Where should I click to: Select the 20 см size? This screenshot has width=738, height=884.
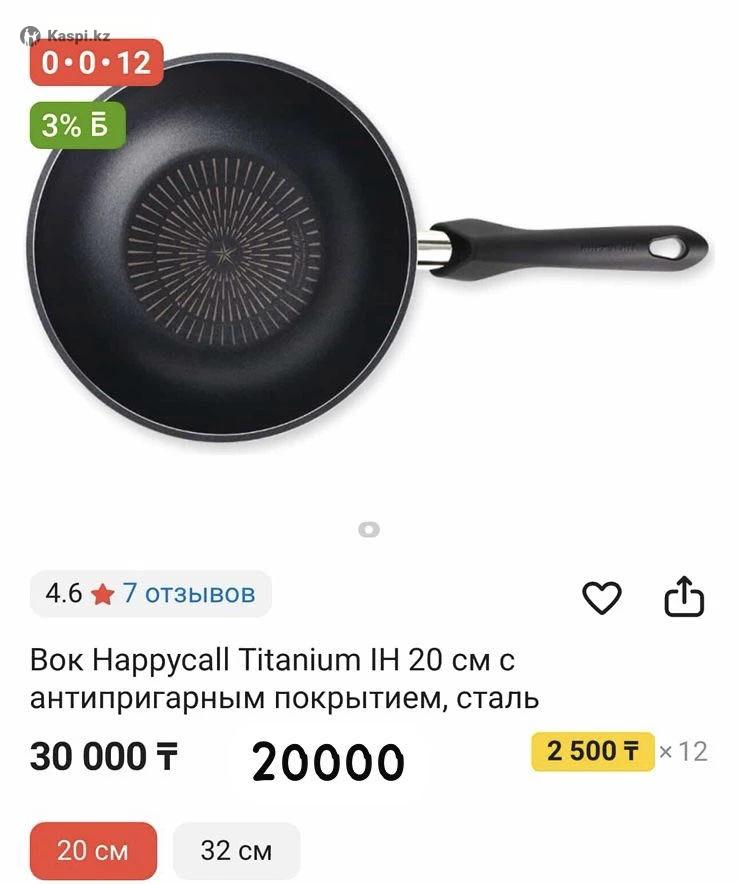pos(93,851)
